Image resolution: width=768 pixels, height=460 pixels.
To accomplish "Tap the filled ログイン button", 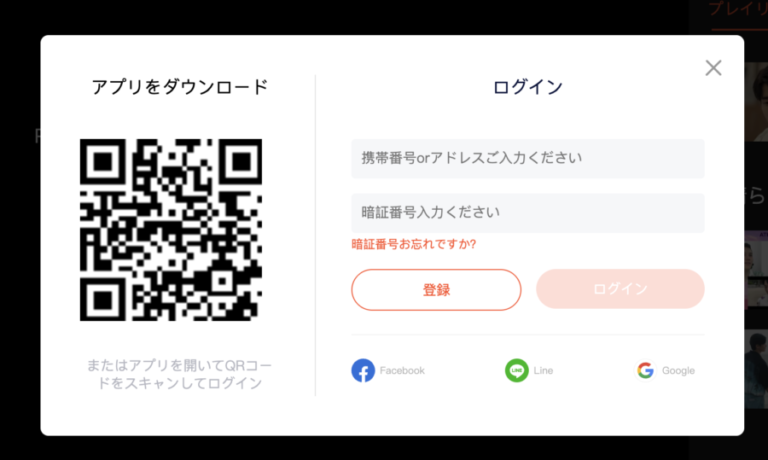I will coord(620,289).
